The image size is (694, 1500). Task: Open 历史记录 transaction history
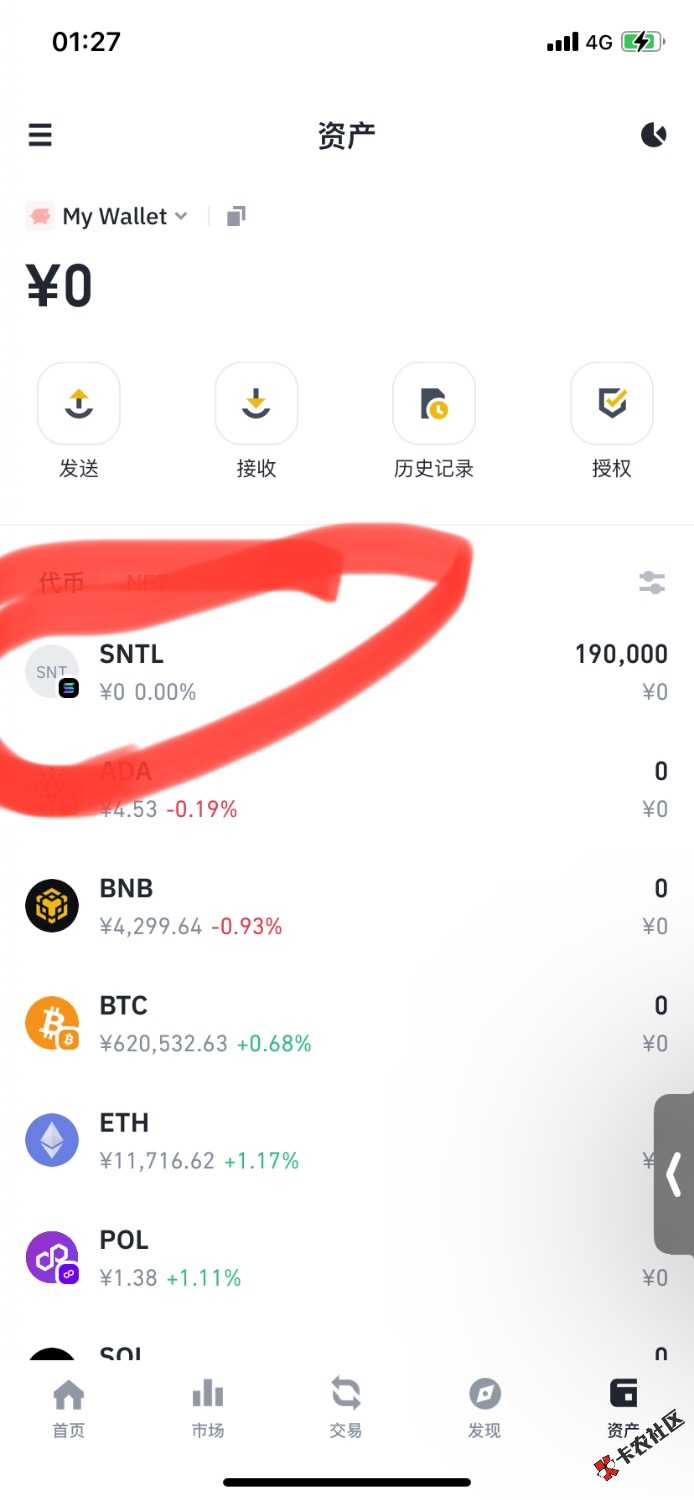[x=434, y=404]
